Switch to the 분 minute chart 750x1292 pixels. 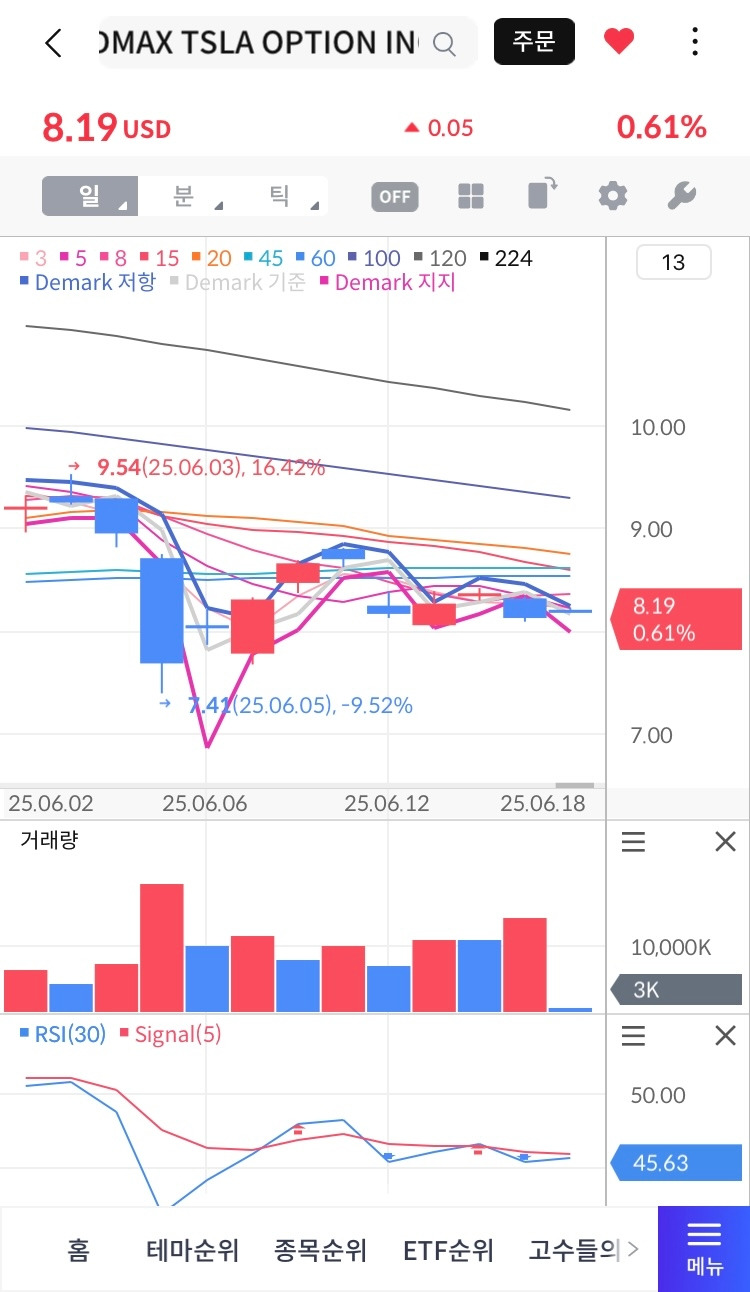184,196
